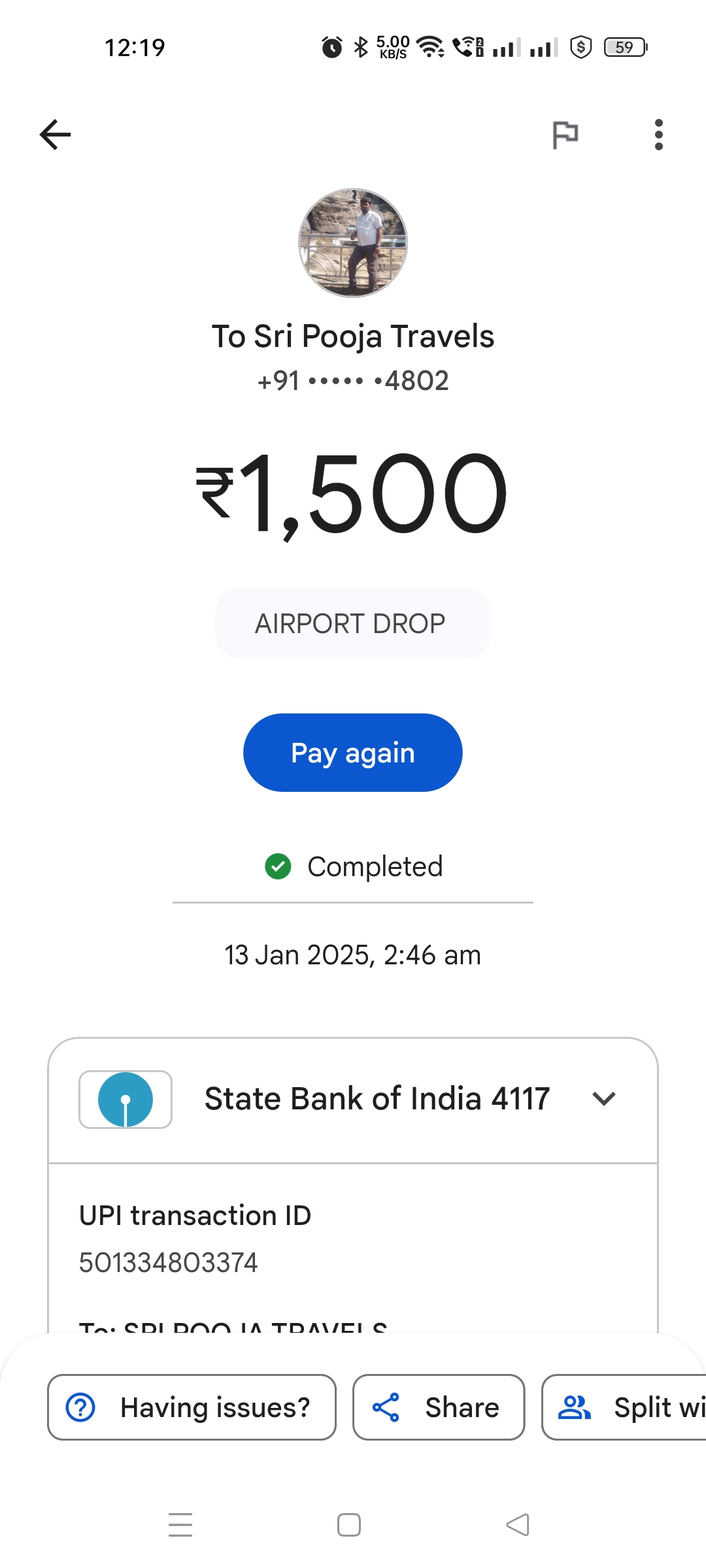
Task: Open Having issues? help
Action: 192,1407
